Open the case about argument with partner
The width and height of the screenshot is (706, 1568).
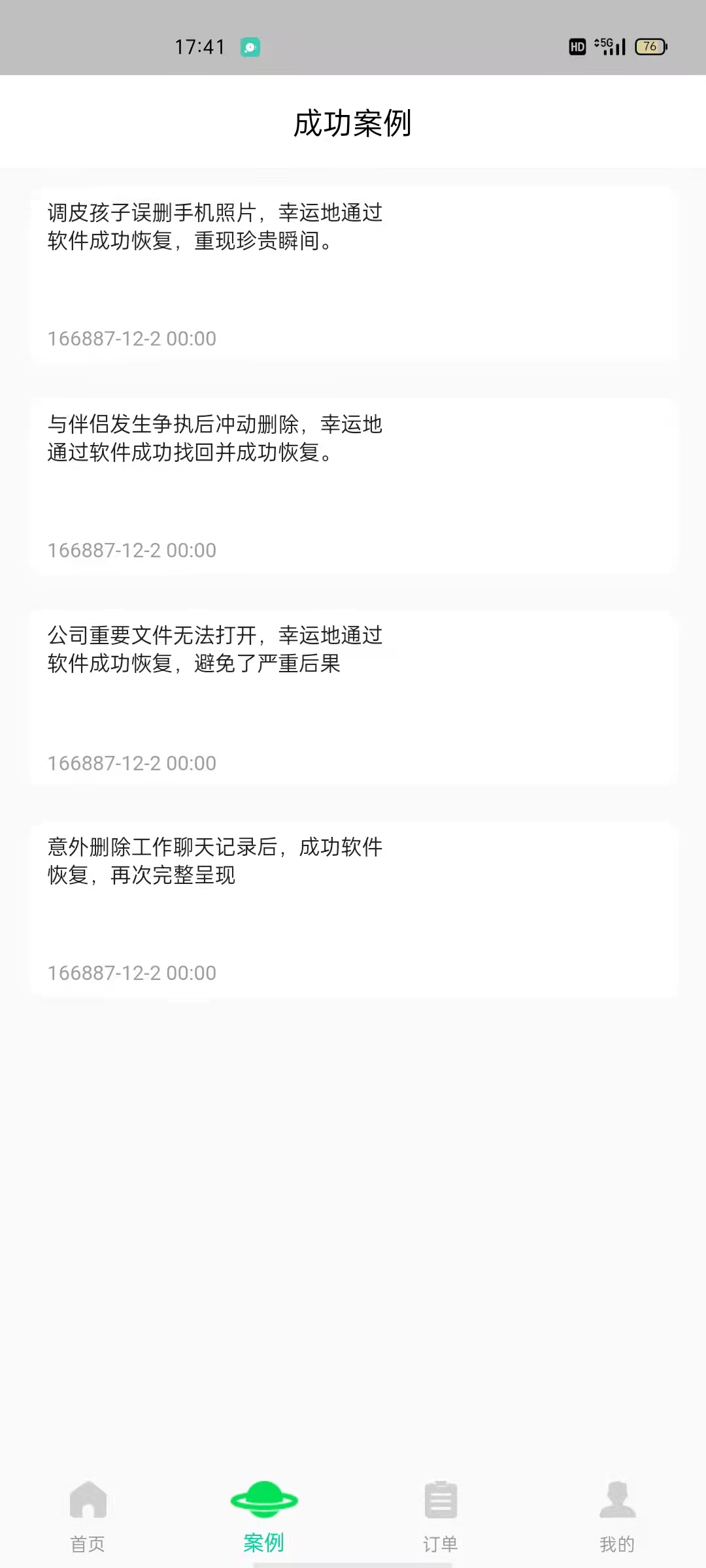point(353,486)
